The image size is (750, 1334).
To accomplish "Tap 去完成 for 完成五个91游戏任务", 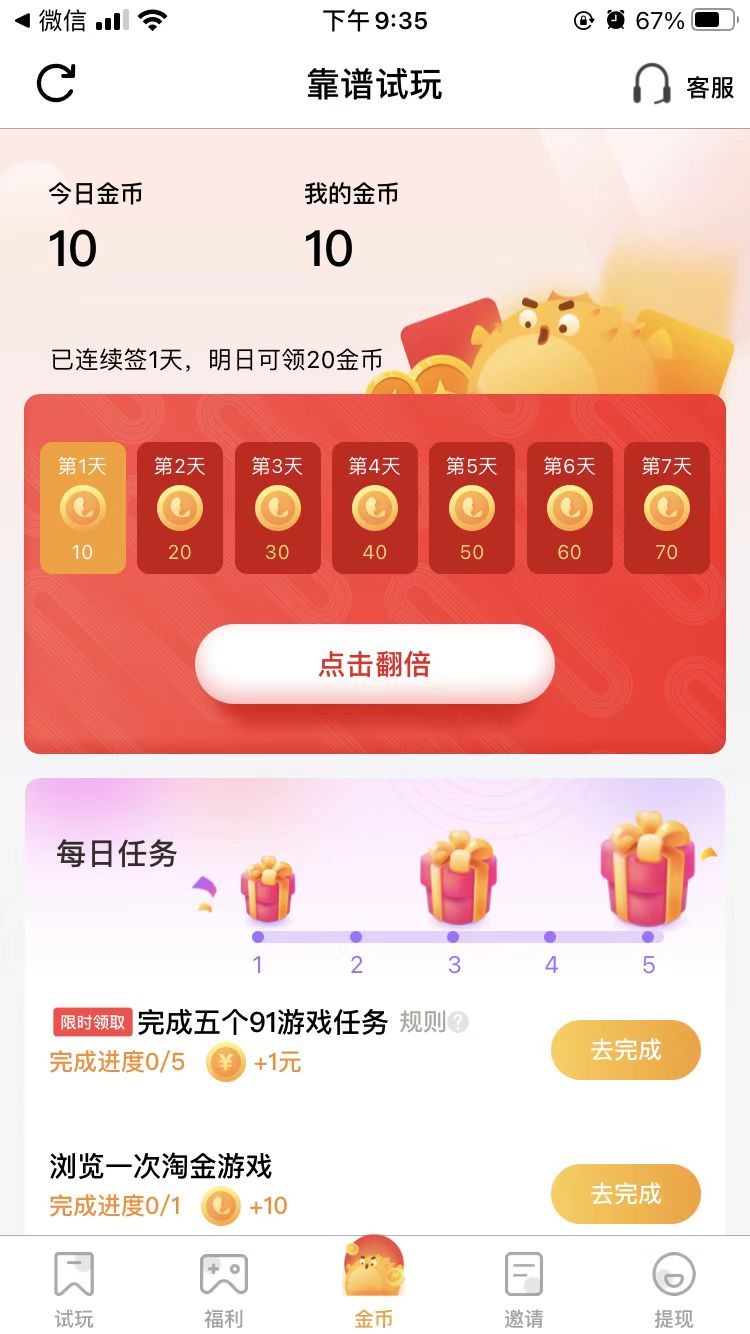I will 625,1050.
